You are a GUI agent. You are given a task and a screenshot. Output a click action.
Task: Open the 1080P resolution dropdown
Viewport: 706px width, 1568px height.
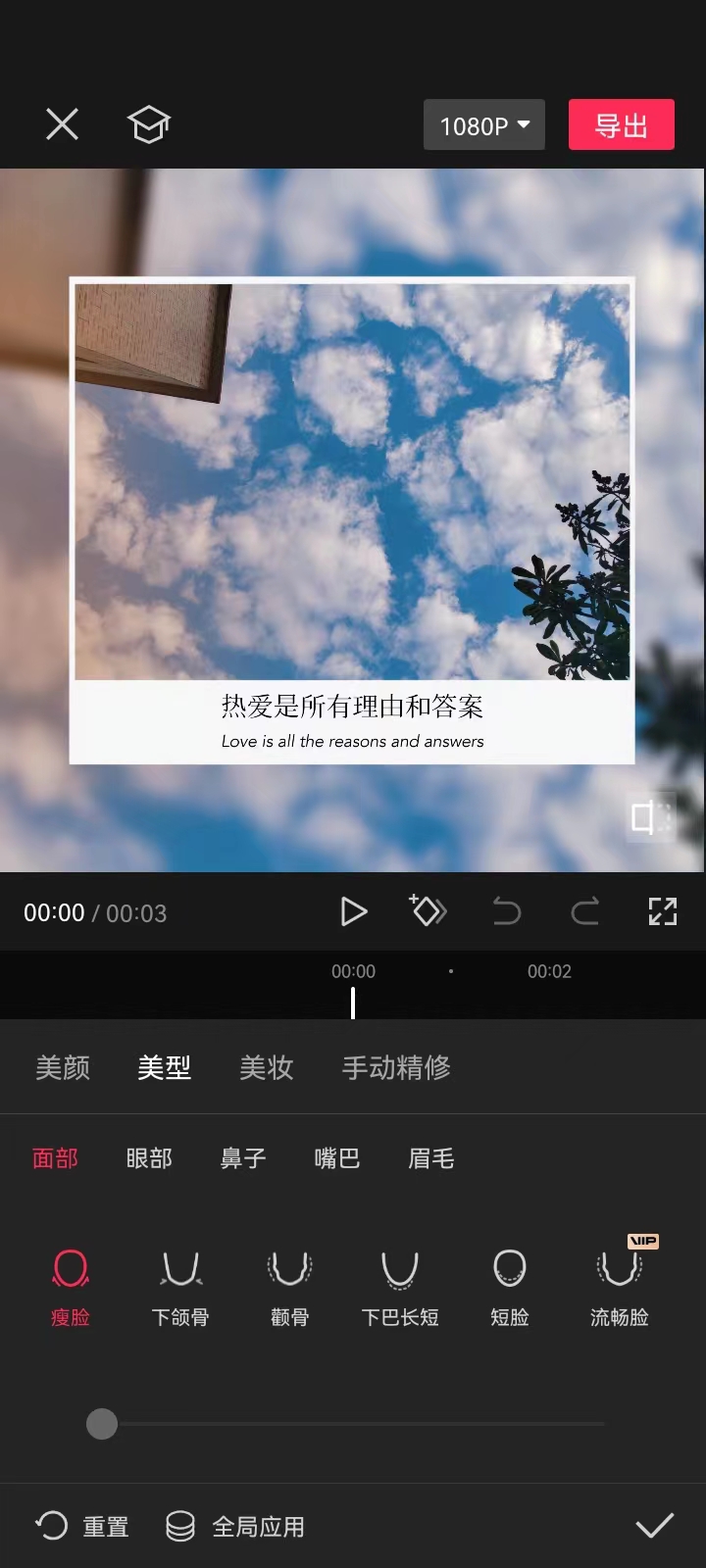click(482, 124)
